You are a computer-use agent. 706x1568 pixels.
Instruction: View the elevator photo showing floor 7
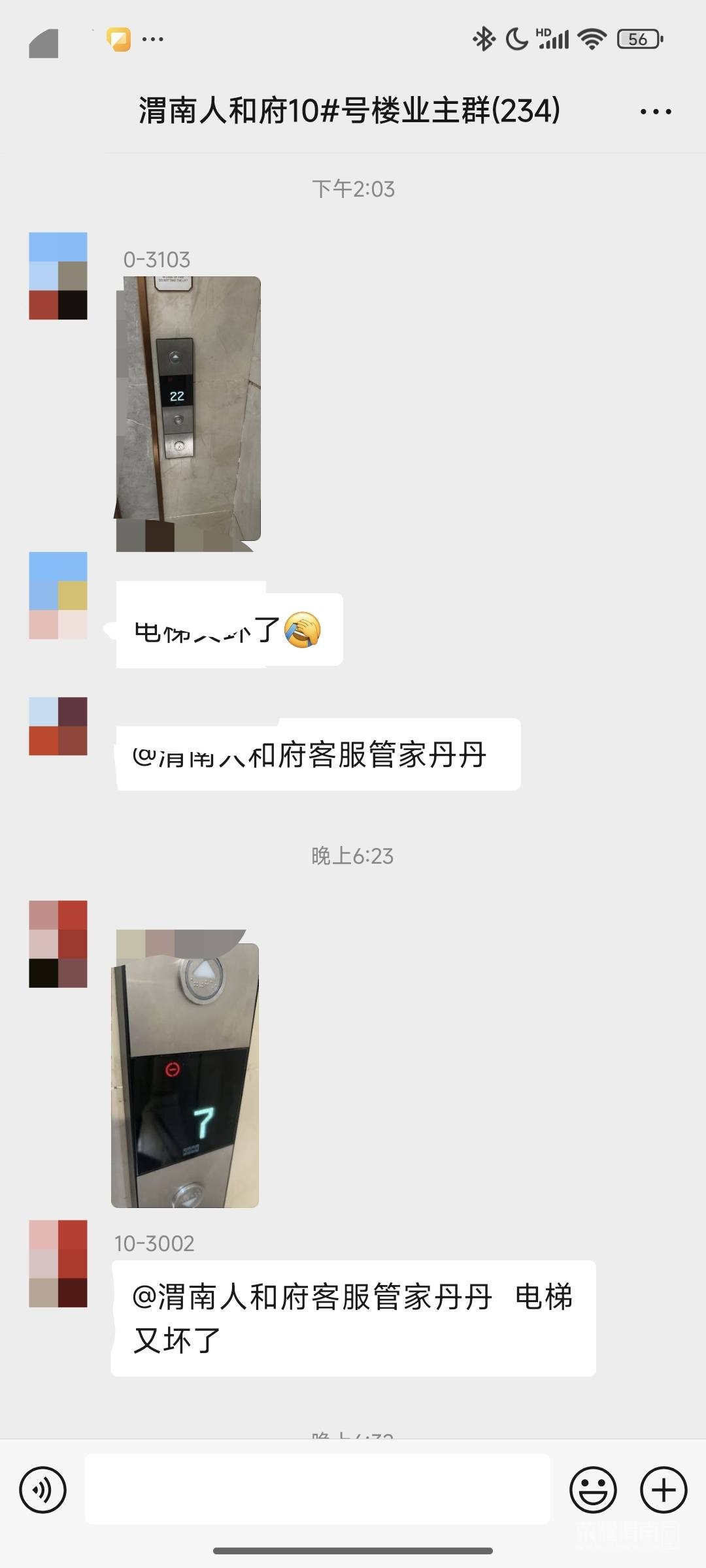pos(186,1075)
